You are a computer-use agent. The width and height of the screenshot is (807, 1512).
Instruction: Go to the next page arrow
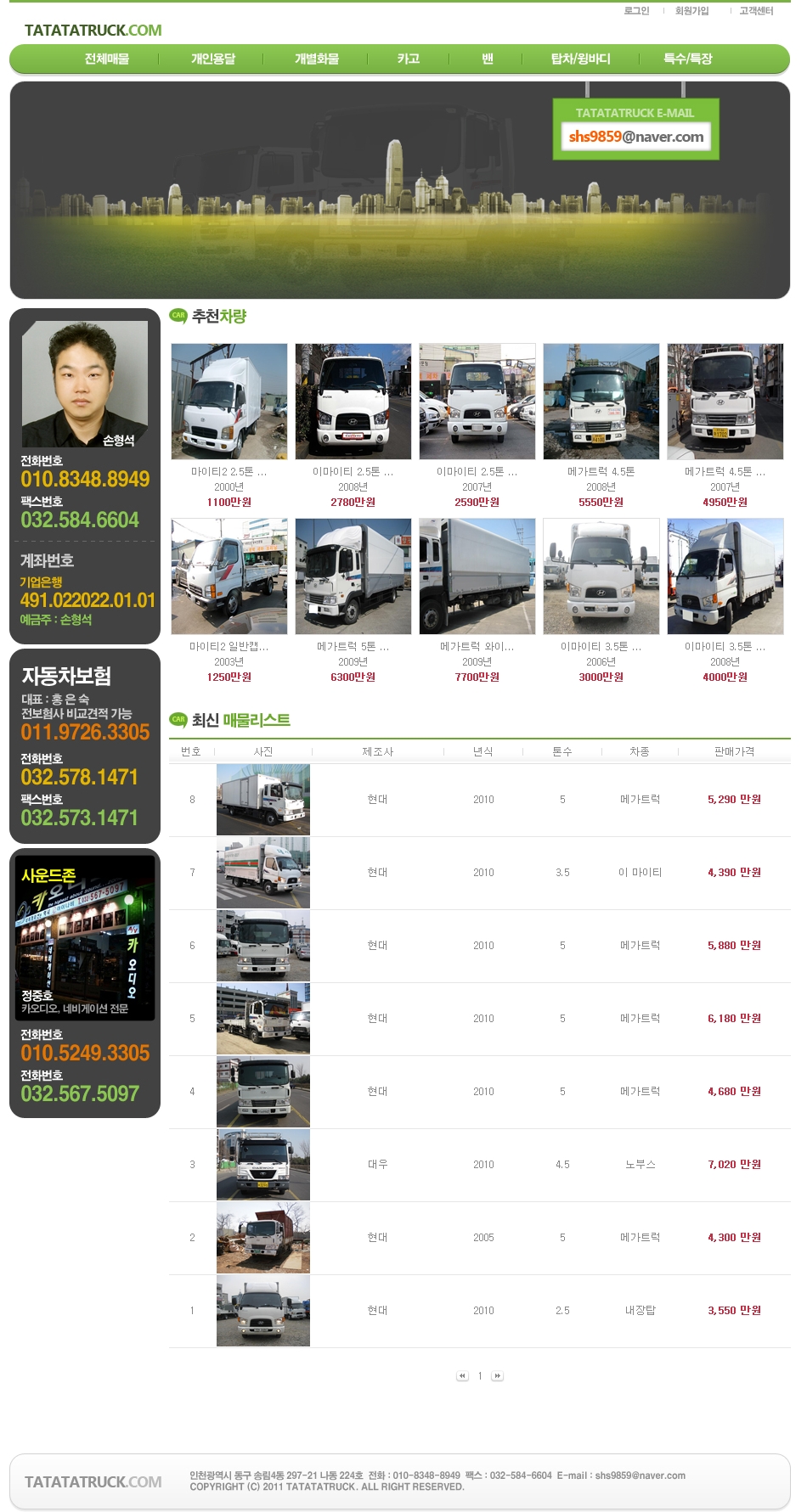pyautogui.click(x=498, y=1376)
